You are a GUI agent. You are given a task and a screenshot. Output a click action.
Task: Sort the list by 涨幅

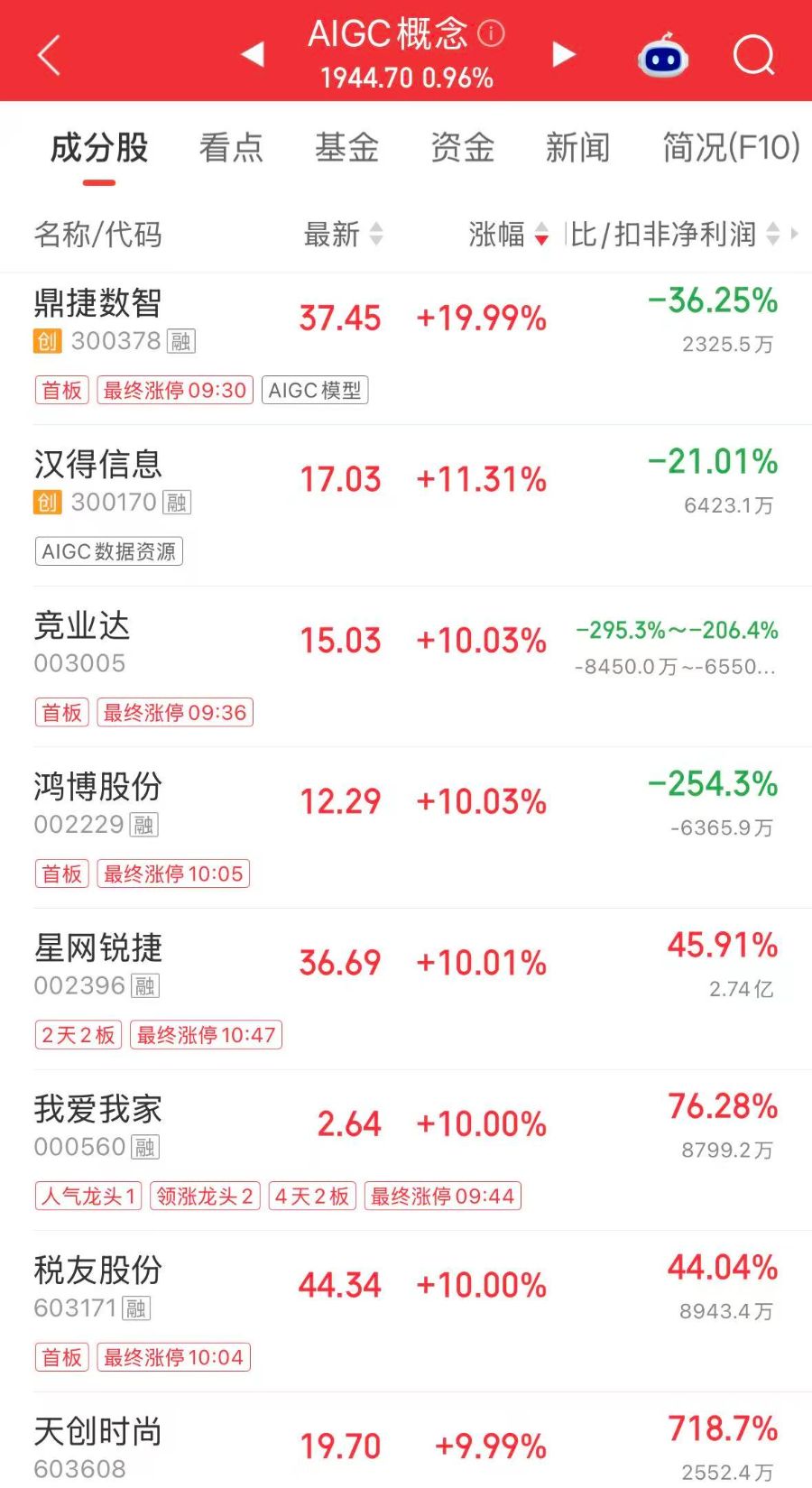pyautogui.click(x=508, y=235)
